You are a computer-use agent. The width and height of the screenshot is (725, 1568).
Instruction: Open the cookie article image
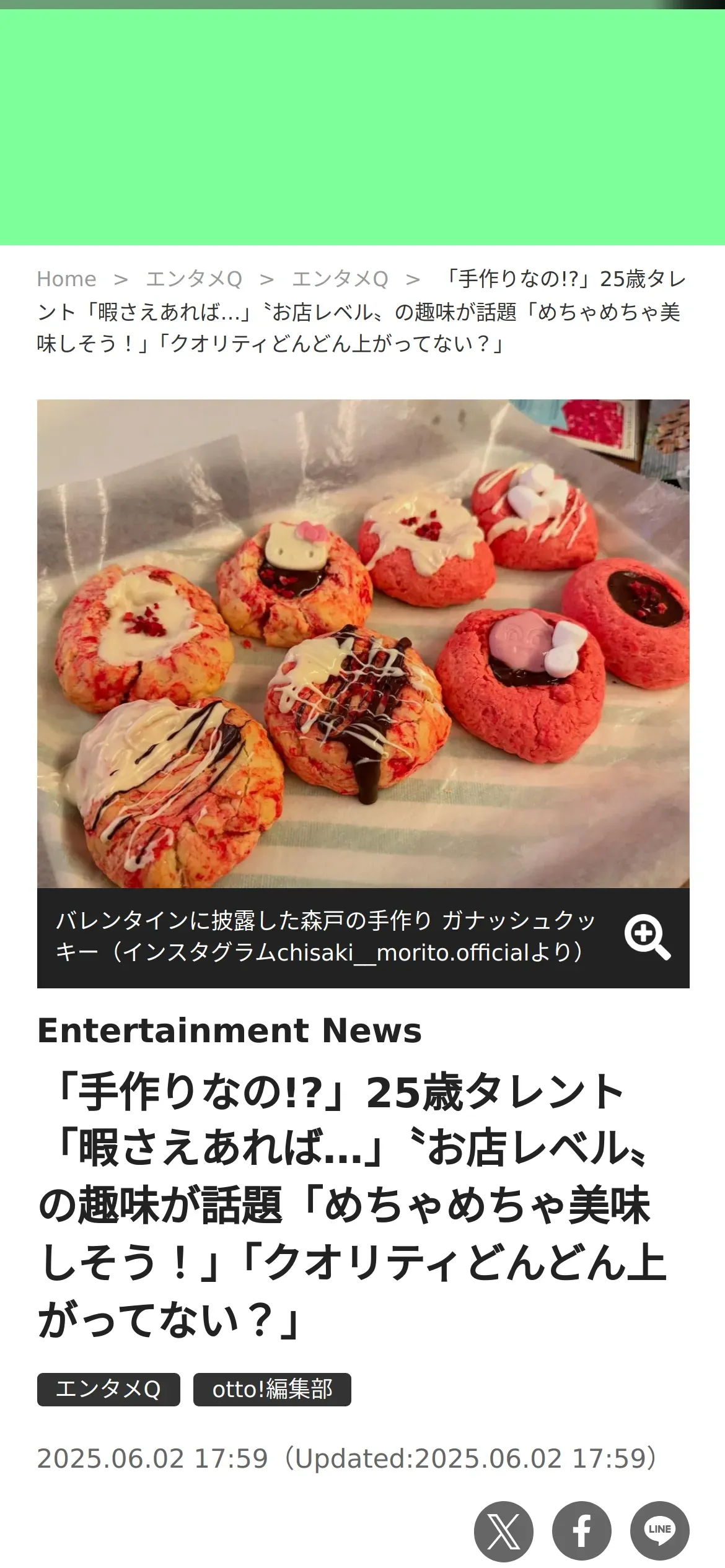[x=363, y=643]
